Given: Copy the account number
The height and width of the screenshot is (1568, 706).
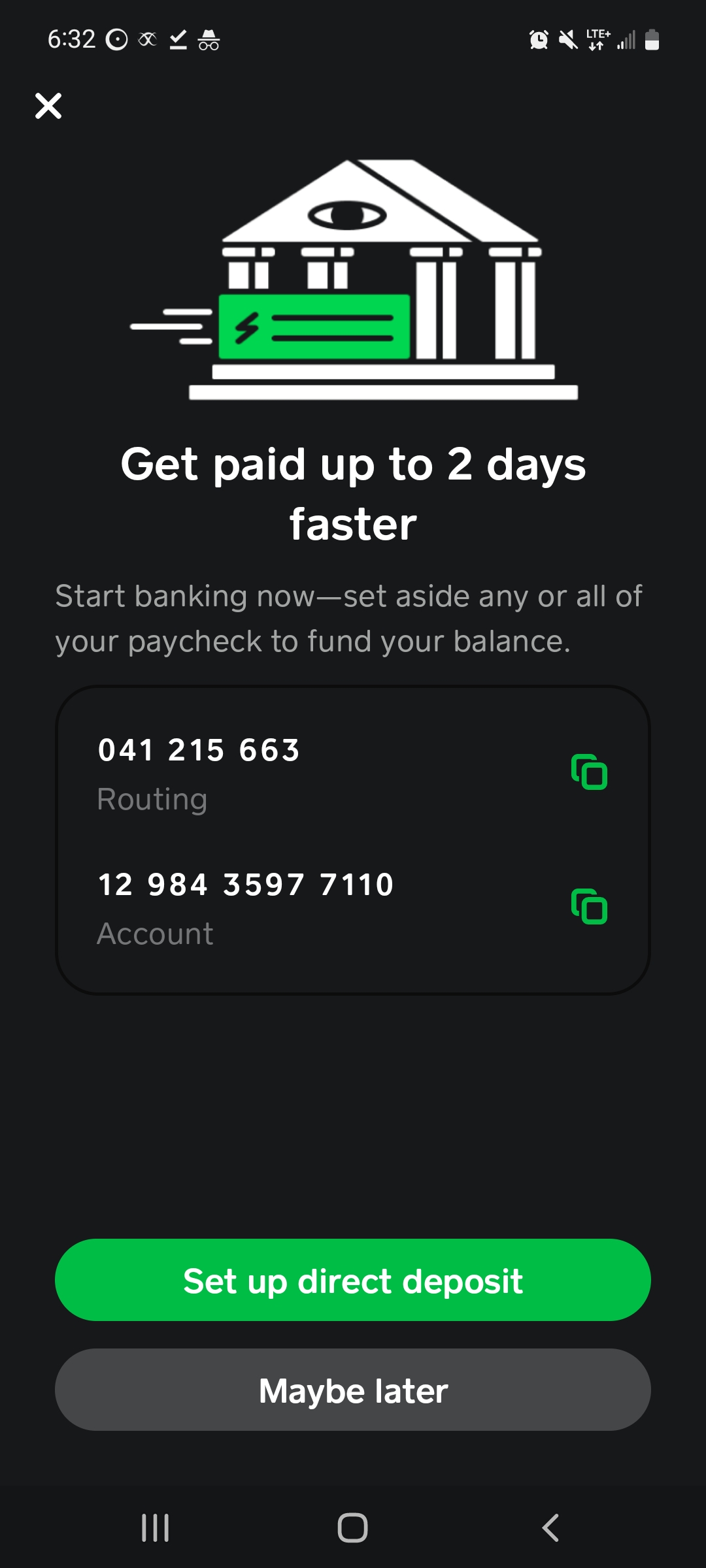Looking at the screenshot, I should tap(589, 907).
